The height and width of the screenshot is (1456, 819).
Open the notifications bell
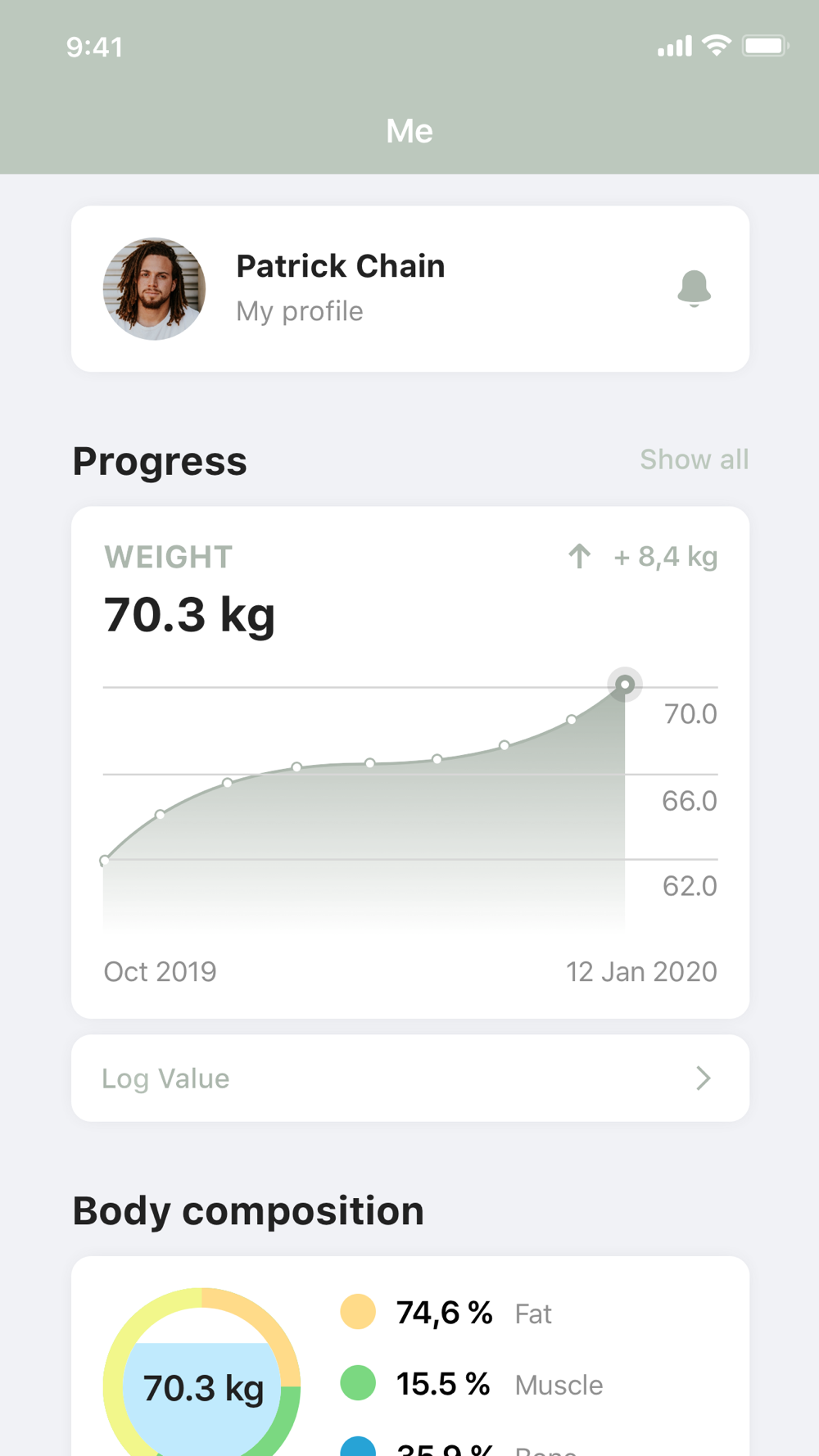click(694, 288)
